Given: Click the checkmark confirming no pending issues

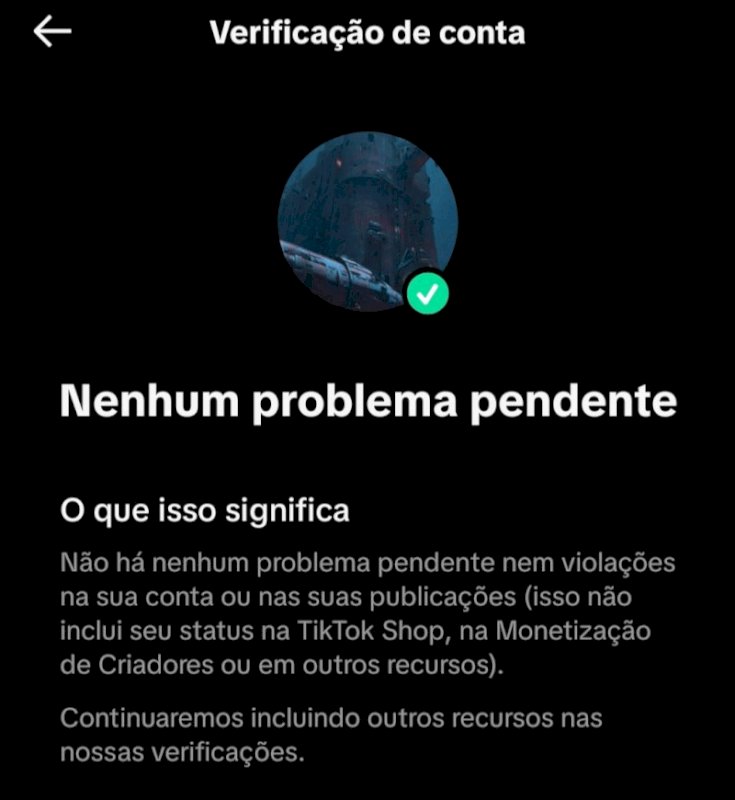Looking at the screenshot, I should coord(428,291).
